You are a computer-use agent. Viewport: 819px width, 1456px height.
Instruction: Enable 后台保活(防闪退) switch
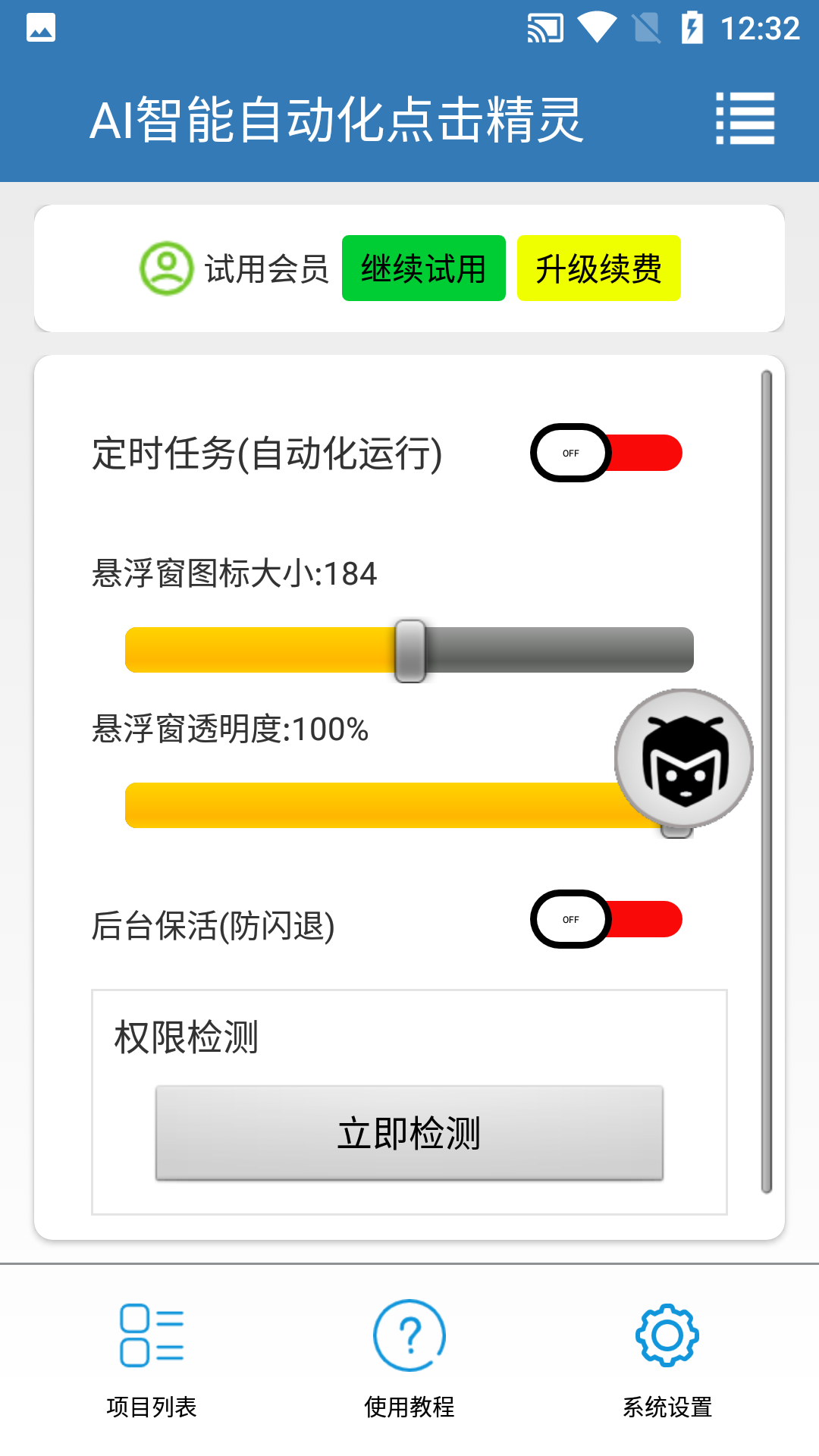coord(607,919)
